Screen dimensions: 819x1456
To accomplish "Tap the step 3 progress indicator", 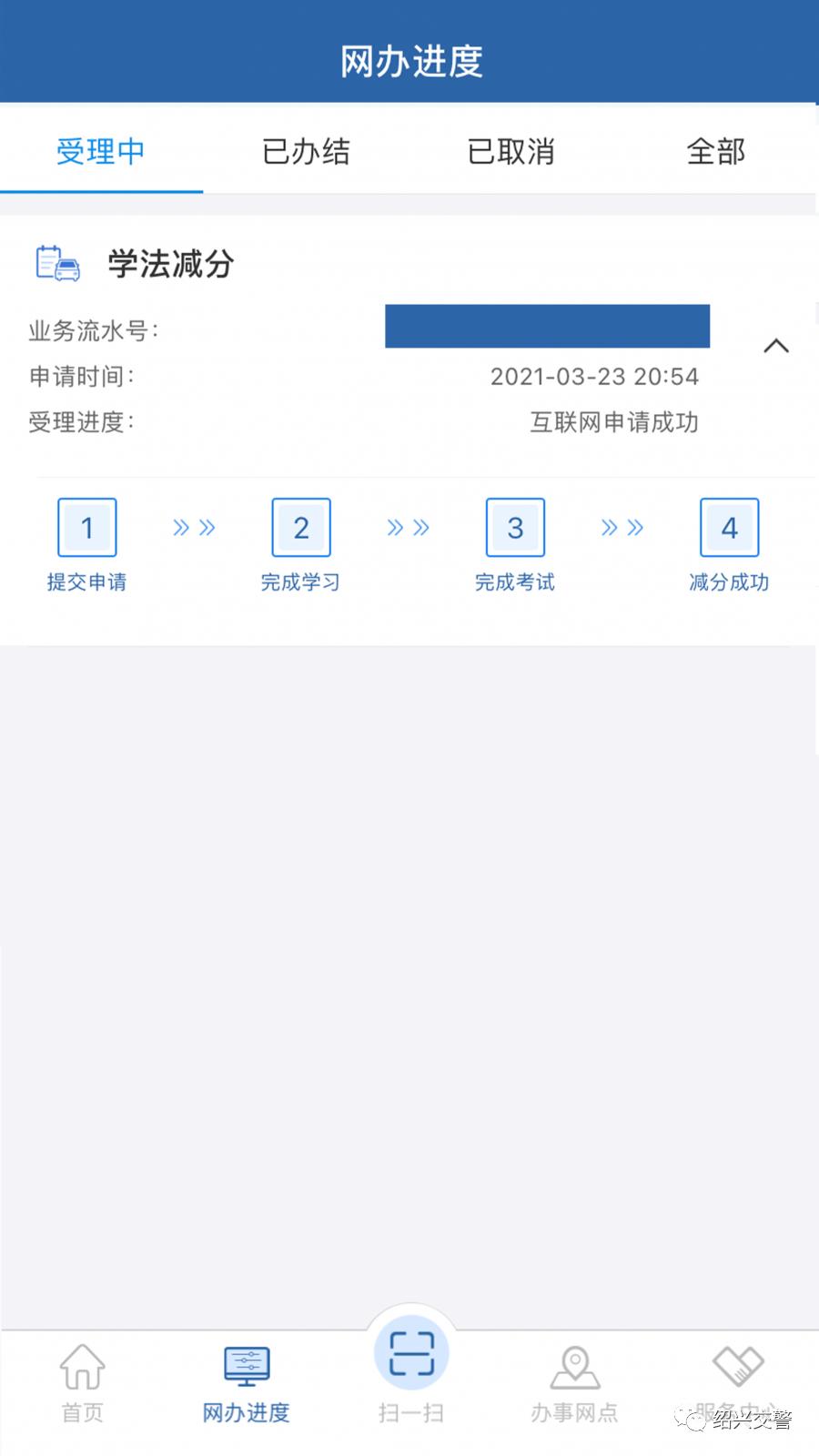I will [515, 527].
